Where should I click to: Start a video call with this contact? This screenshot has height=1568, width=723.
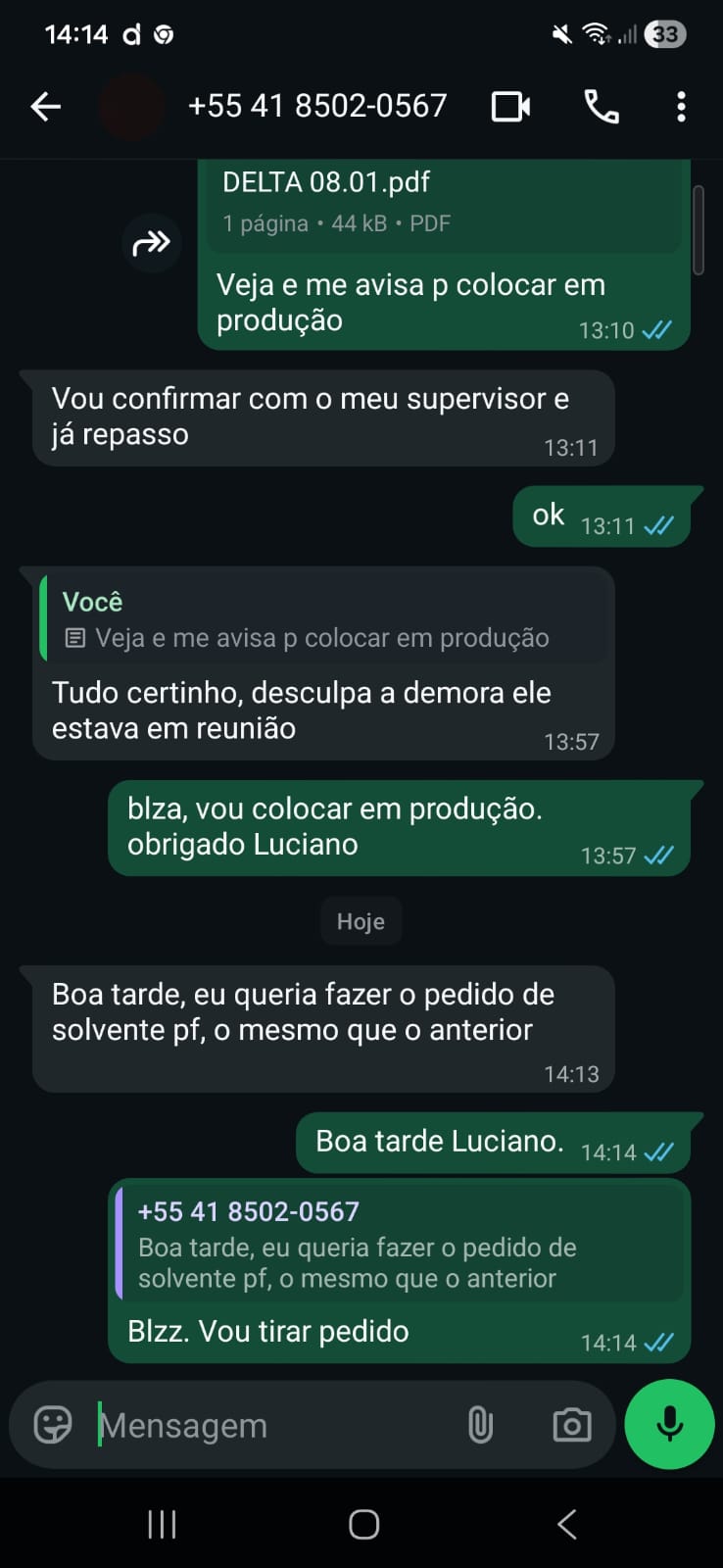click(510, 106)
